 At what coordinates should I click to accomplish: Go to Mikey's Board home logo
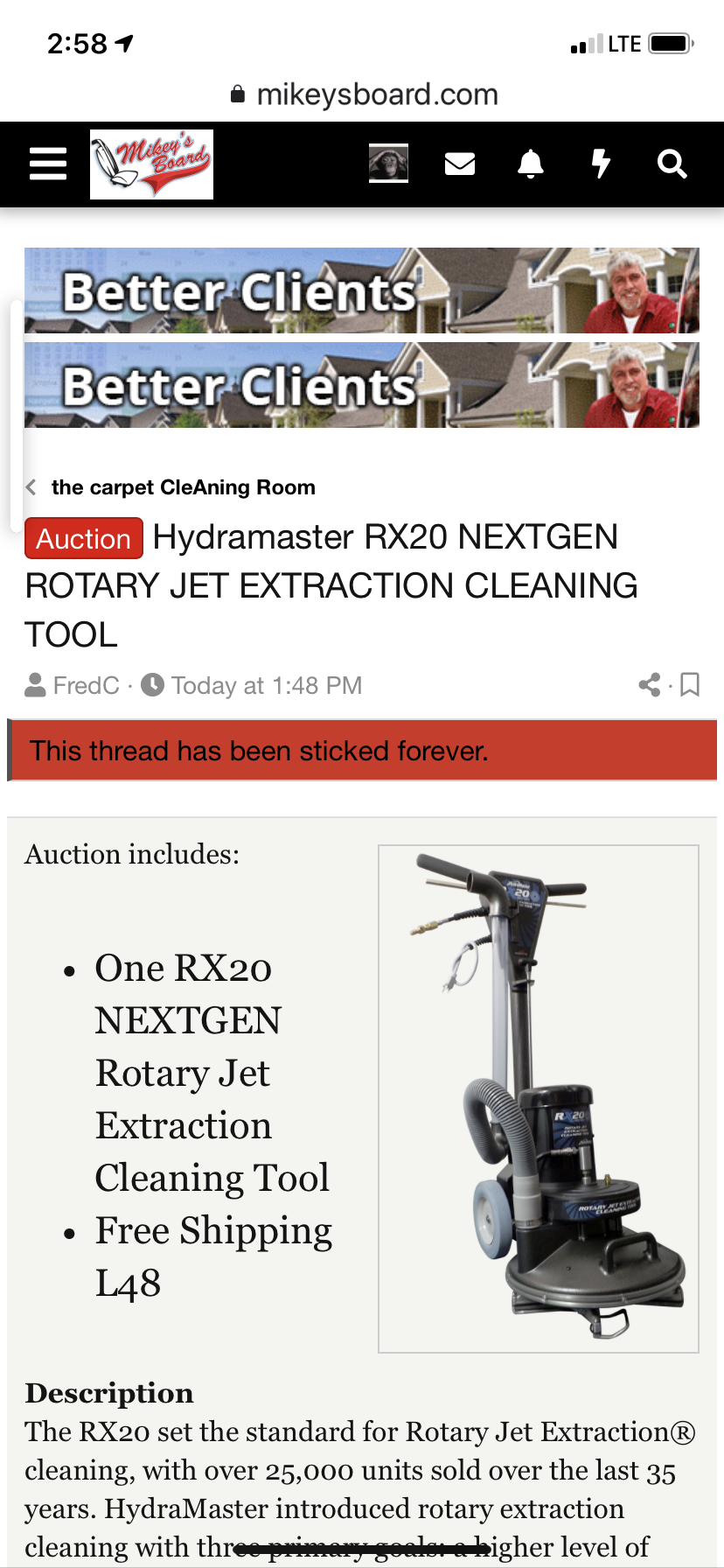pos(151,164)
